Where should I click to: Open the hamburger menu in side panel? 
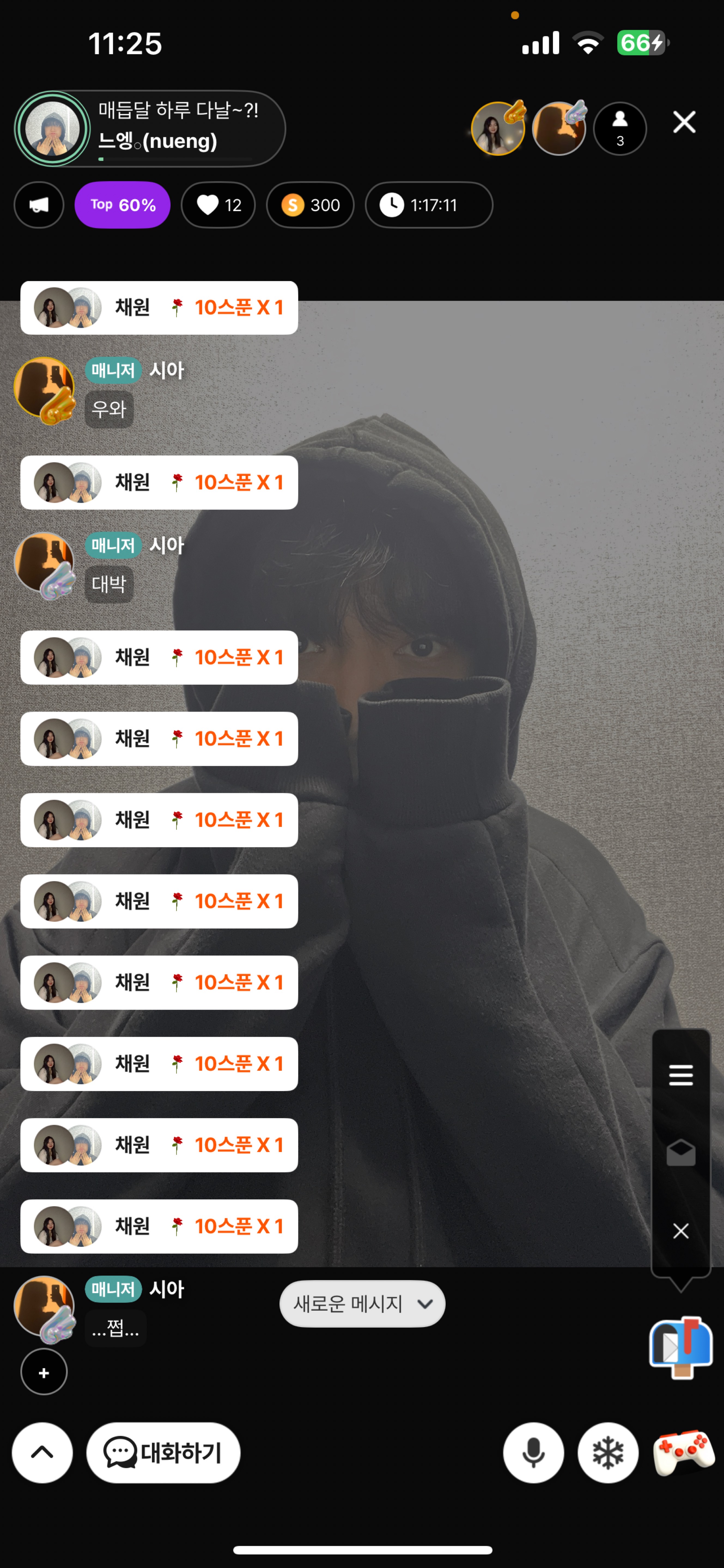coord(680,1075)
